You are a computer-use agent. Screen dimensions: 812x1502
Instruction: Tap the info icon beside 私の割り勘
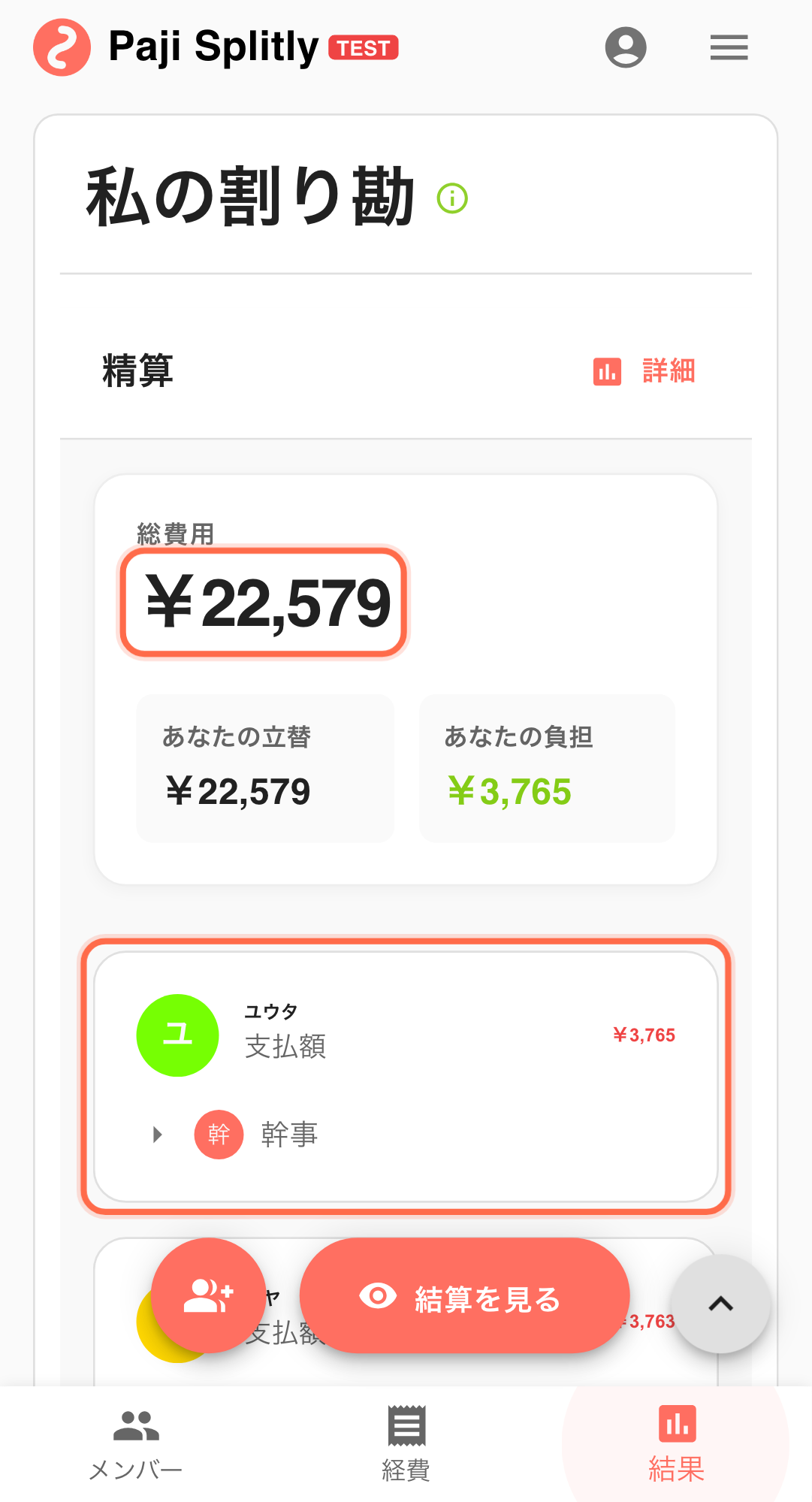click(x=452, y=198)
